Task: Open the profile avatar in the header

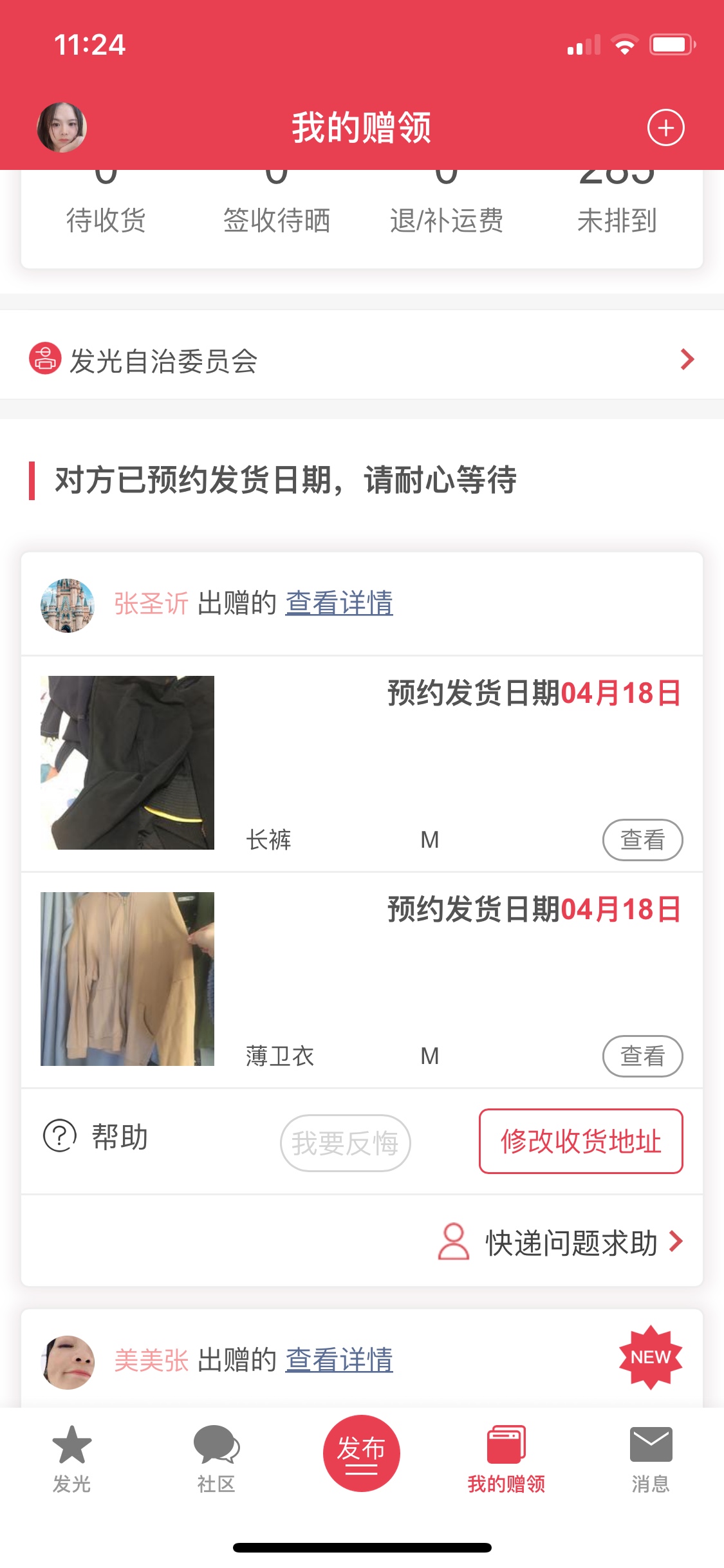Action: [62, 127]
